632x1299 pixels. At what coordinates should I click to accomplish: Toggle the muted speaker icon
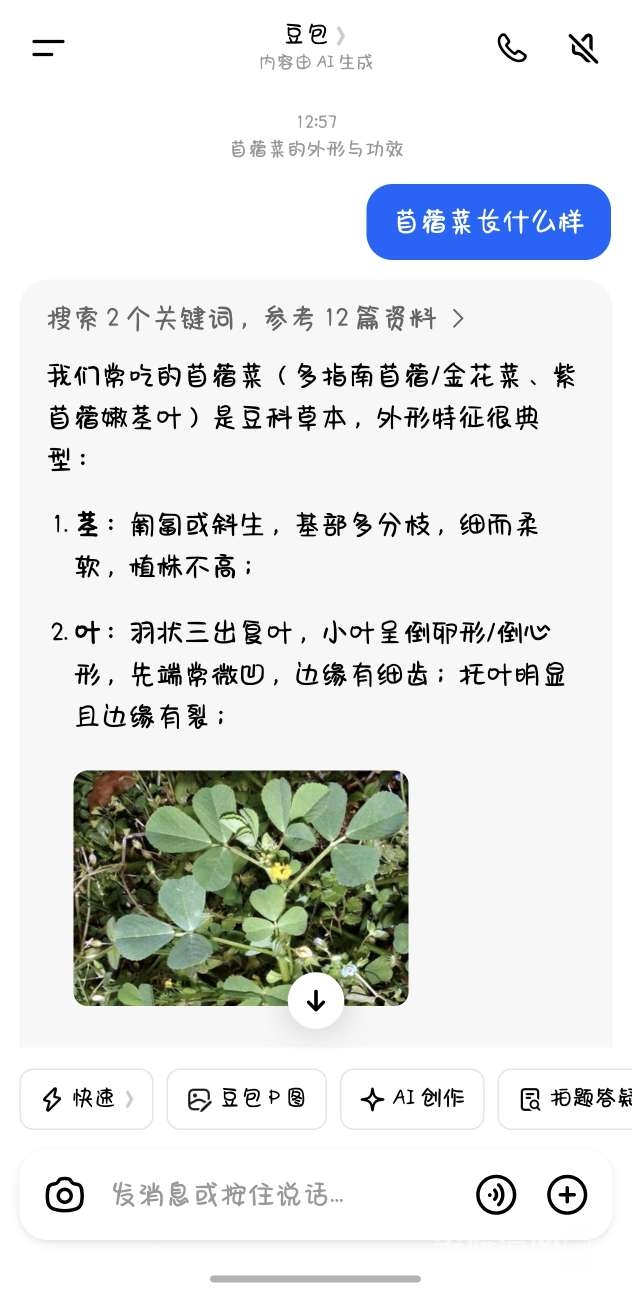point(583,48)
